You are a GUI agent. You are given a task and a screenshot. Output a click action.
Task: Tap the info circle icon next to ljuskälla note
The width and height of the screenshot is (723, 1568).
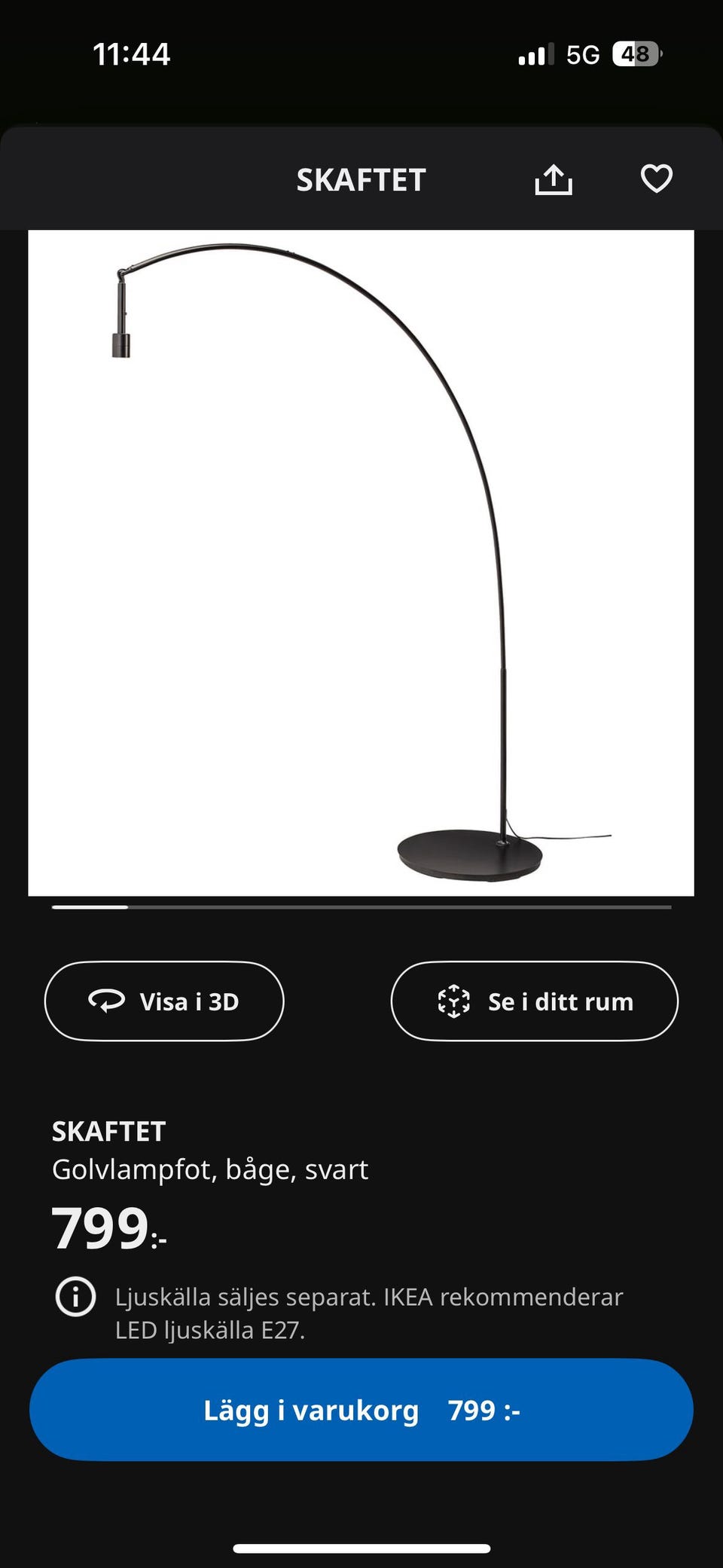pos(75,1297)
